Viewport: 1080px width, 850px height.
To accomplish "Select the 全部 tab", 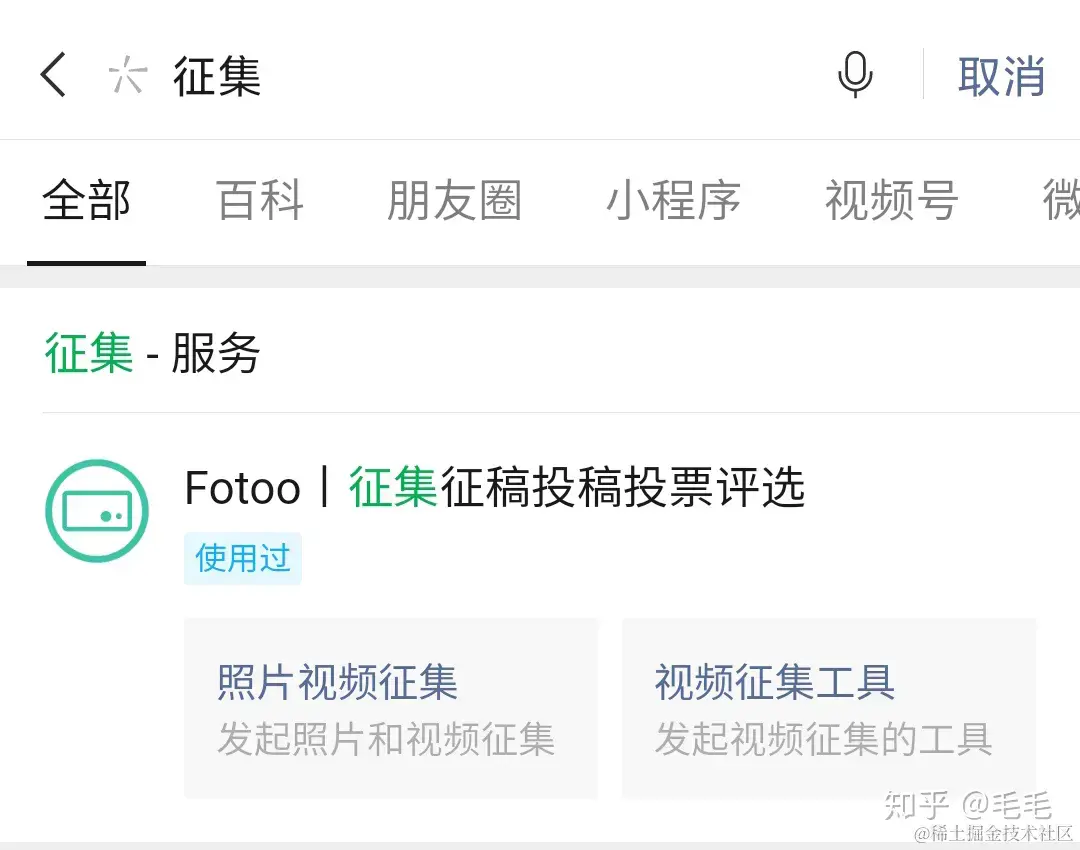I will coord(86,201).
